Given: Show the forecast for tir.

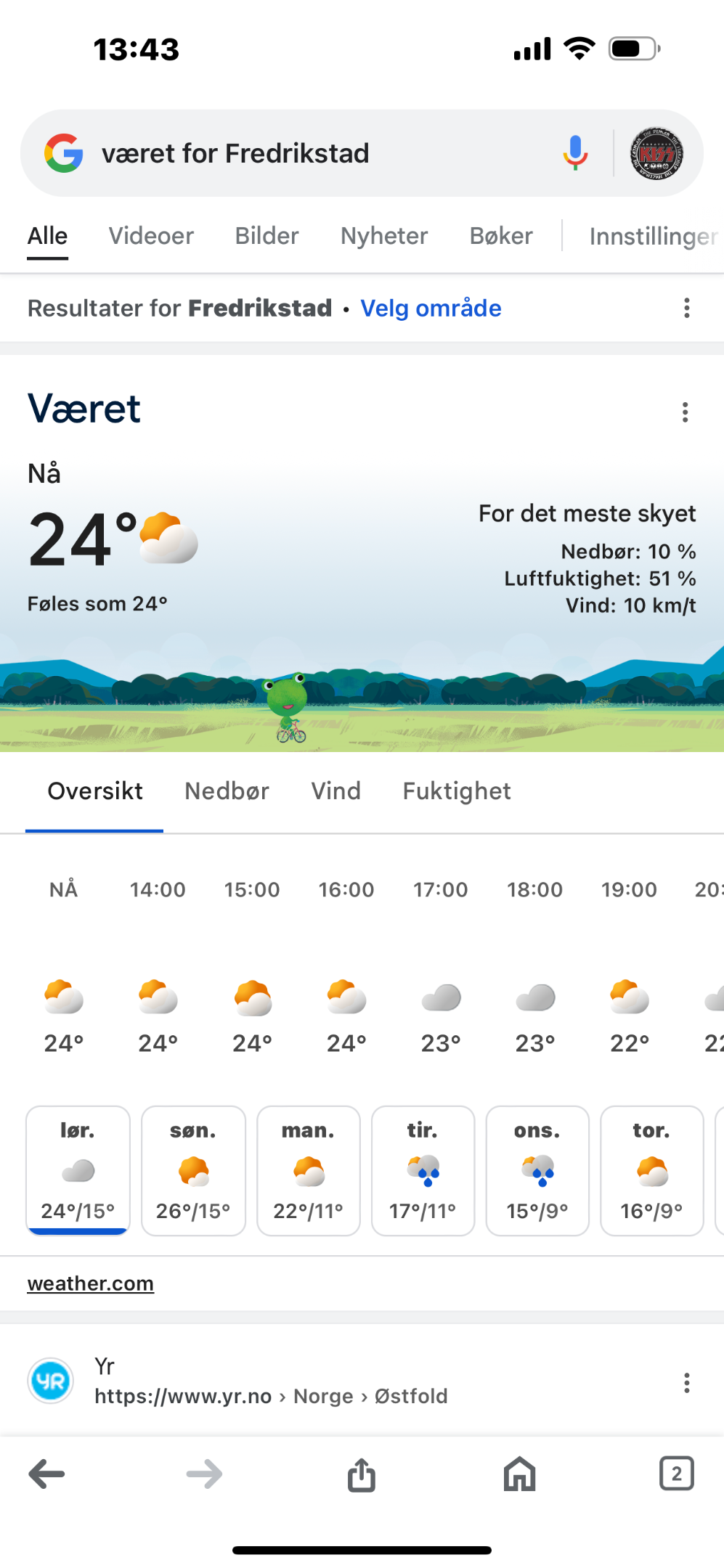Looking at the screenshot, I should coord(423,1170).
